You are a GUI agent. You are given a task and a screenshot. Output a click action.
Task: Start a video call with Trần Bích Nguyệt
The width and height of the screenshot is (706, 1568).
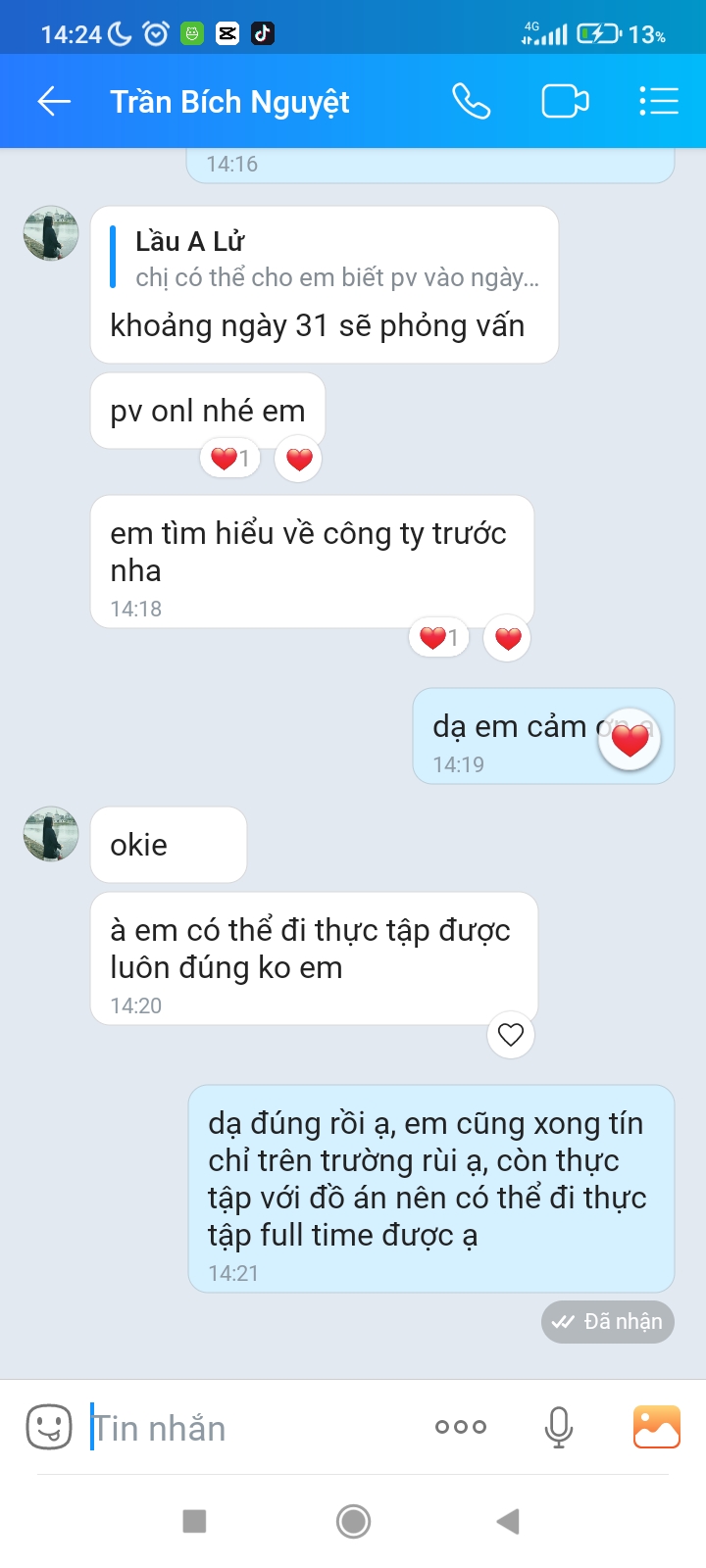tap(565, 101)
